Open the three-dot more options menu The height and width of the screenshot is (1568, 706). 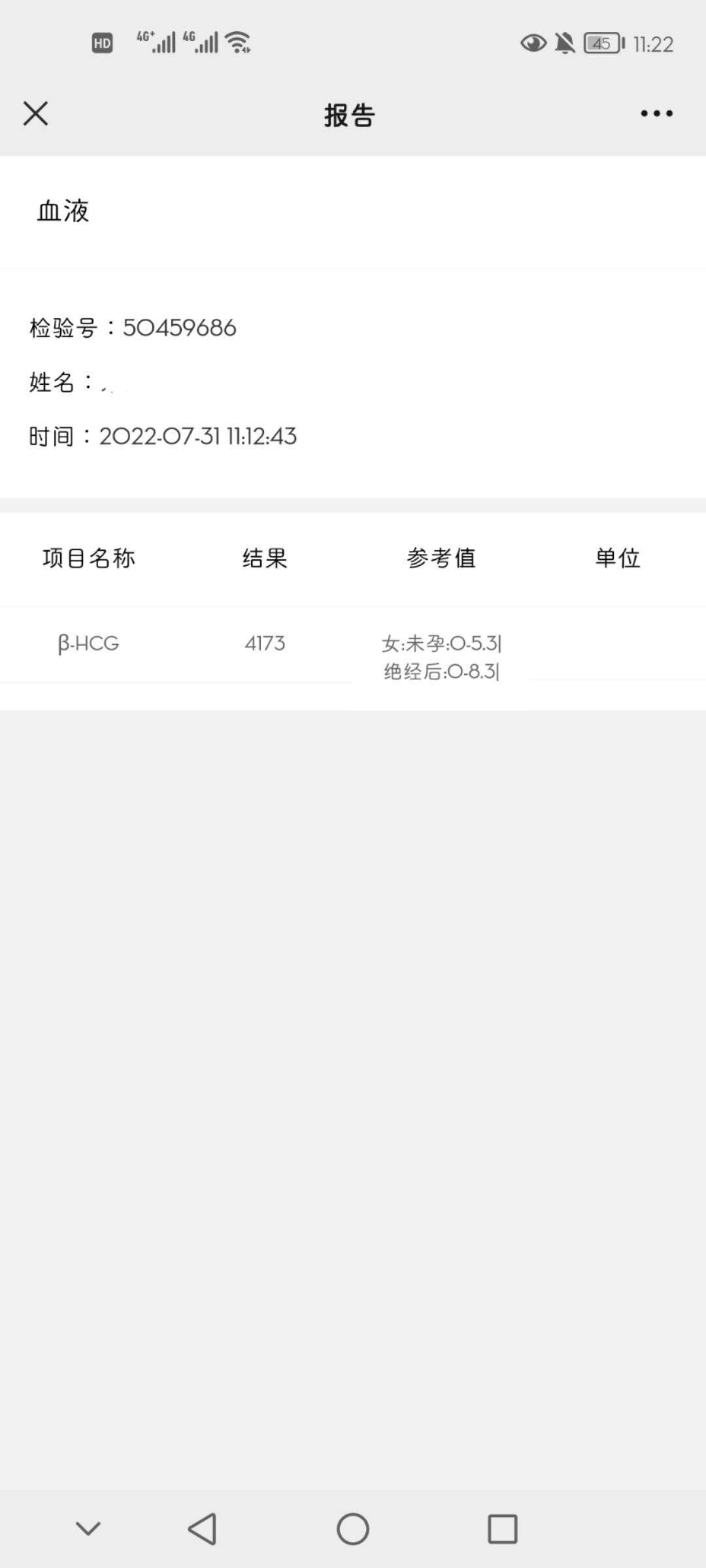coord(656,114)
